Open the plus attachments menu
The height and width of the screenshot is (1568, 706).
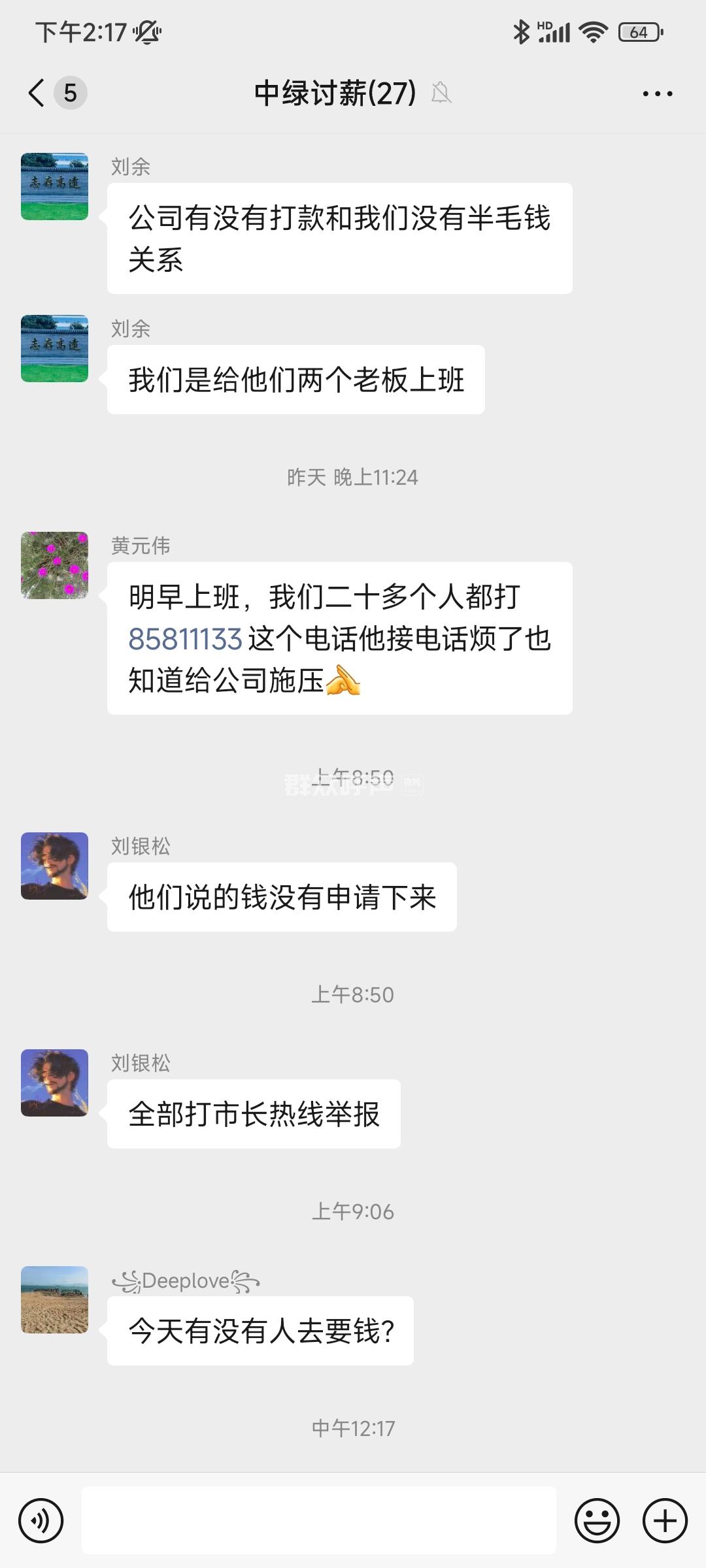pyautogui.click(x=665, y=1520)
